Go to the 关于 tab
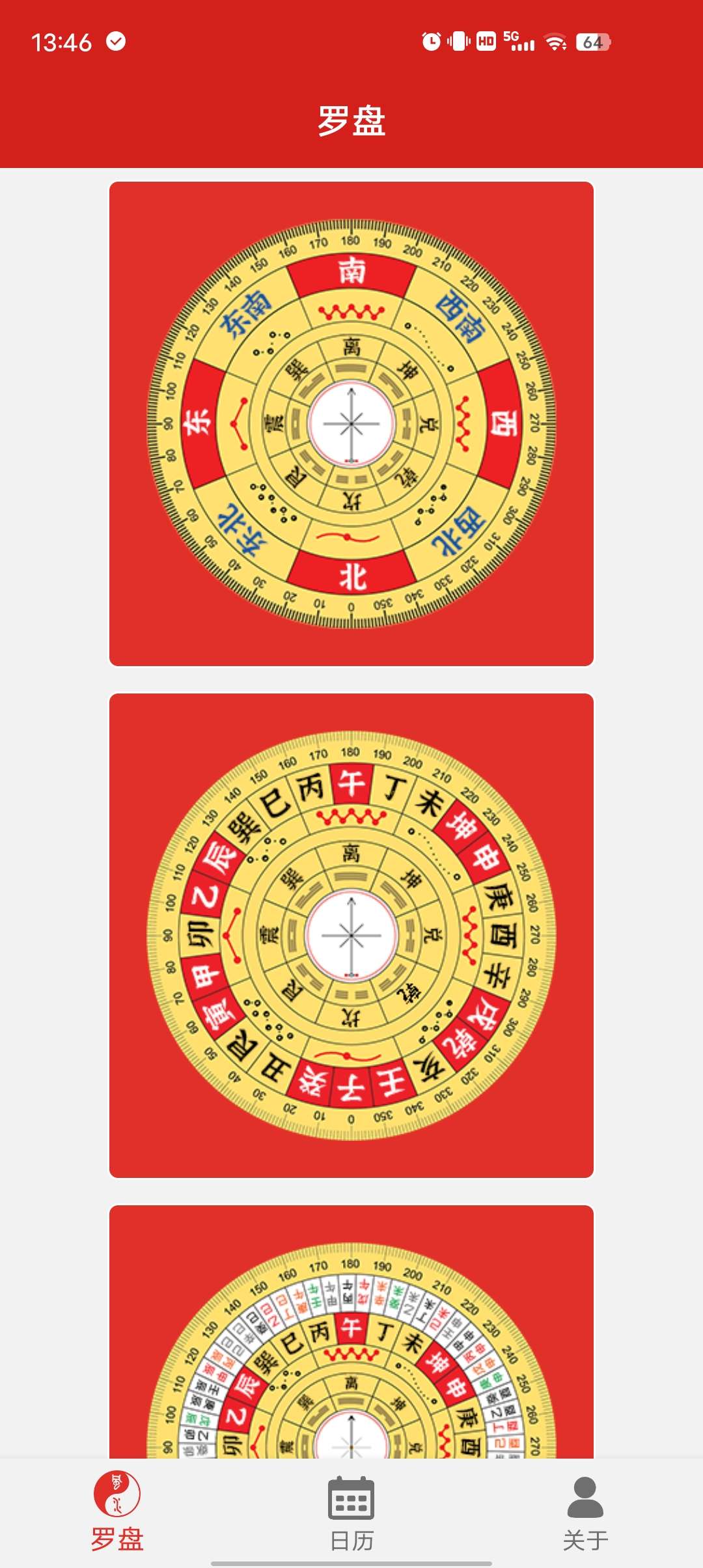This screenshot has height=1568, width=703. point(585,1511)
